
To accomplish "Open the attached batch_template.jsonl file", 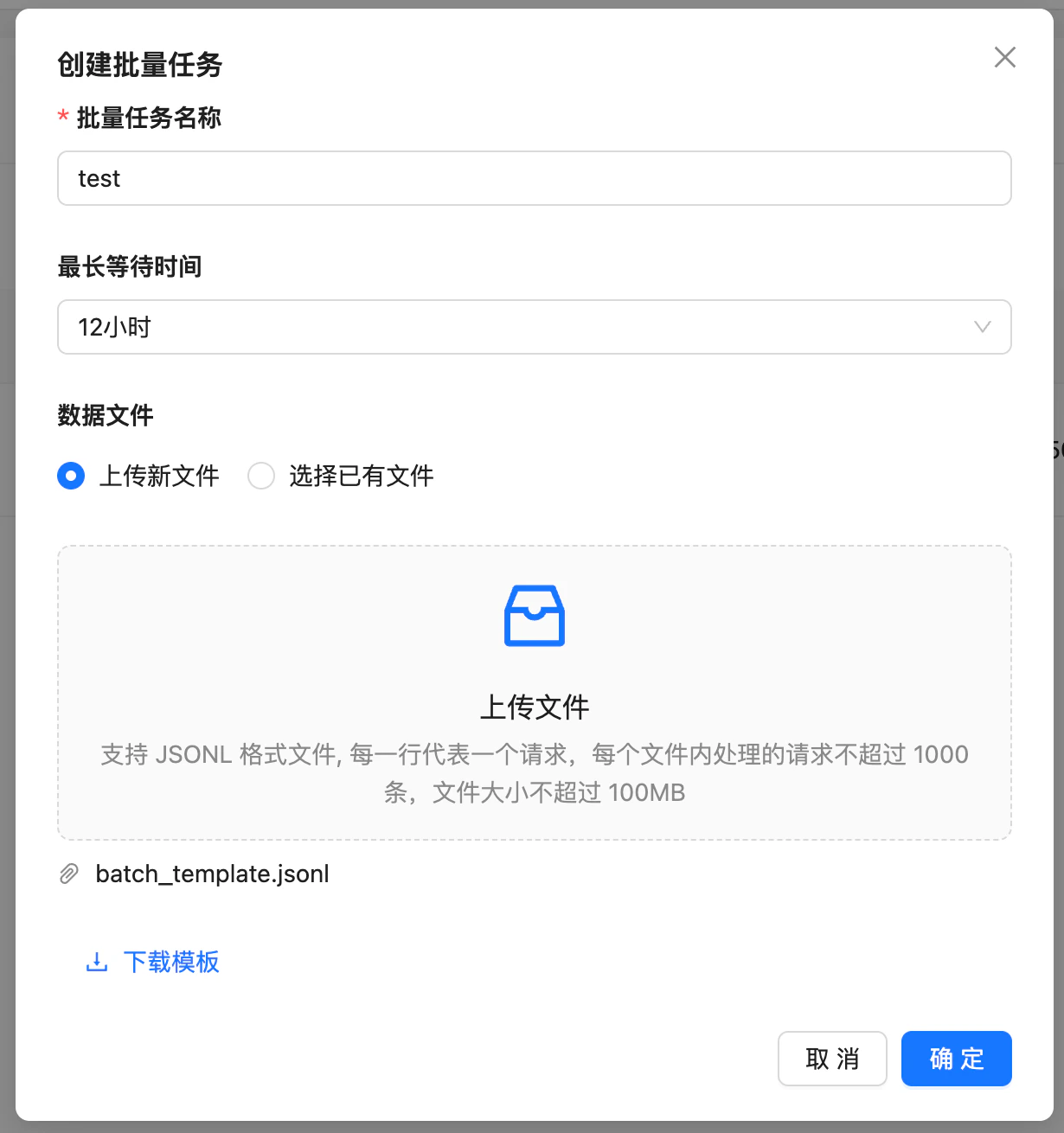I will click(x=212, y=874).
